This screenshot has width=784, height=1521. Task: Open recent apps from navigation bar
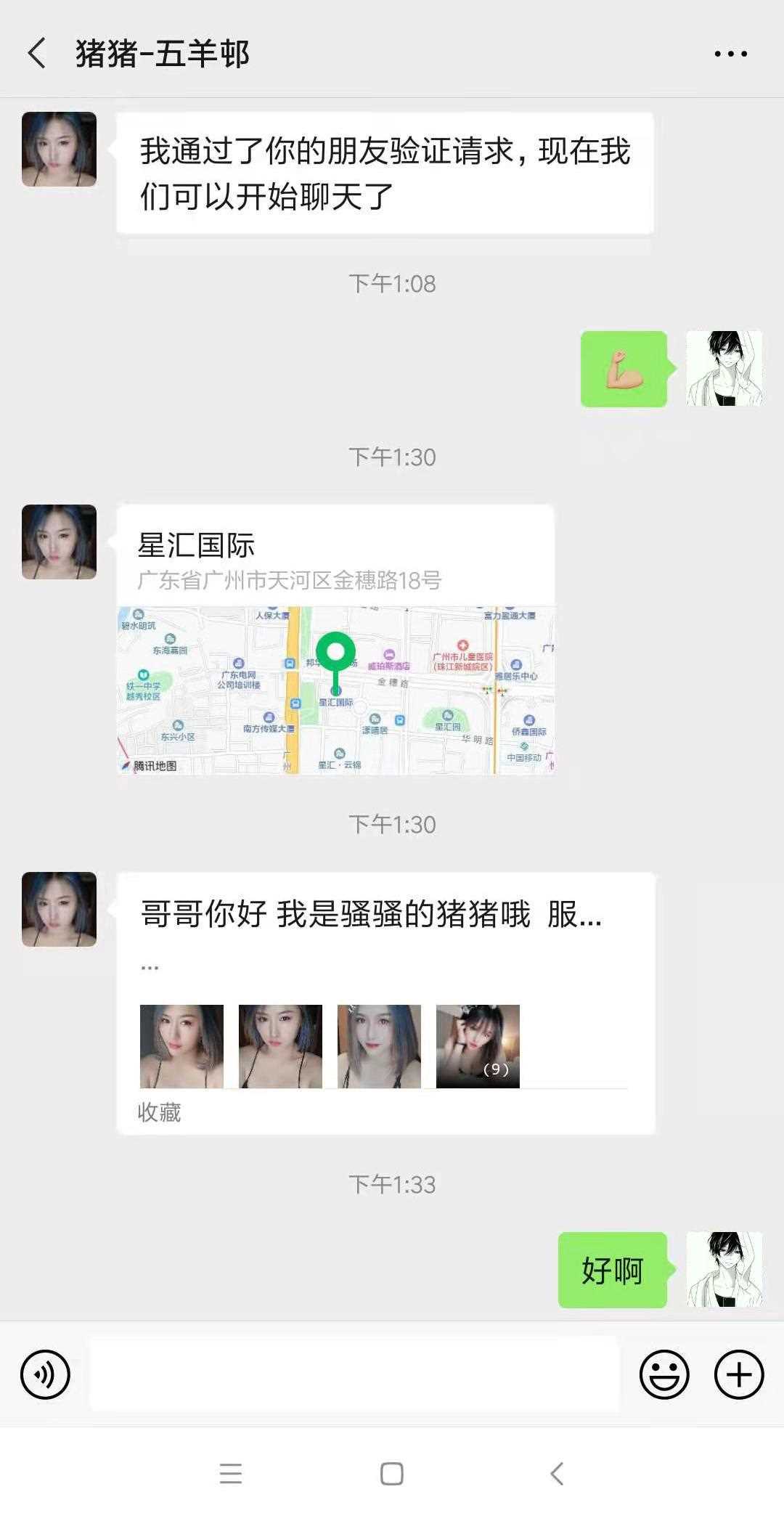[231, 1474]
